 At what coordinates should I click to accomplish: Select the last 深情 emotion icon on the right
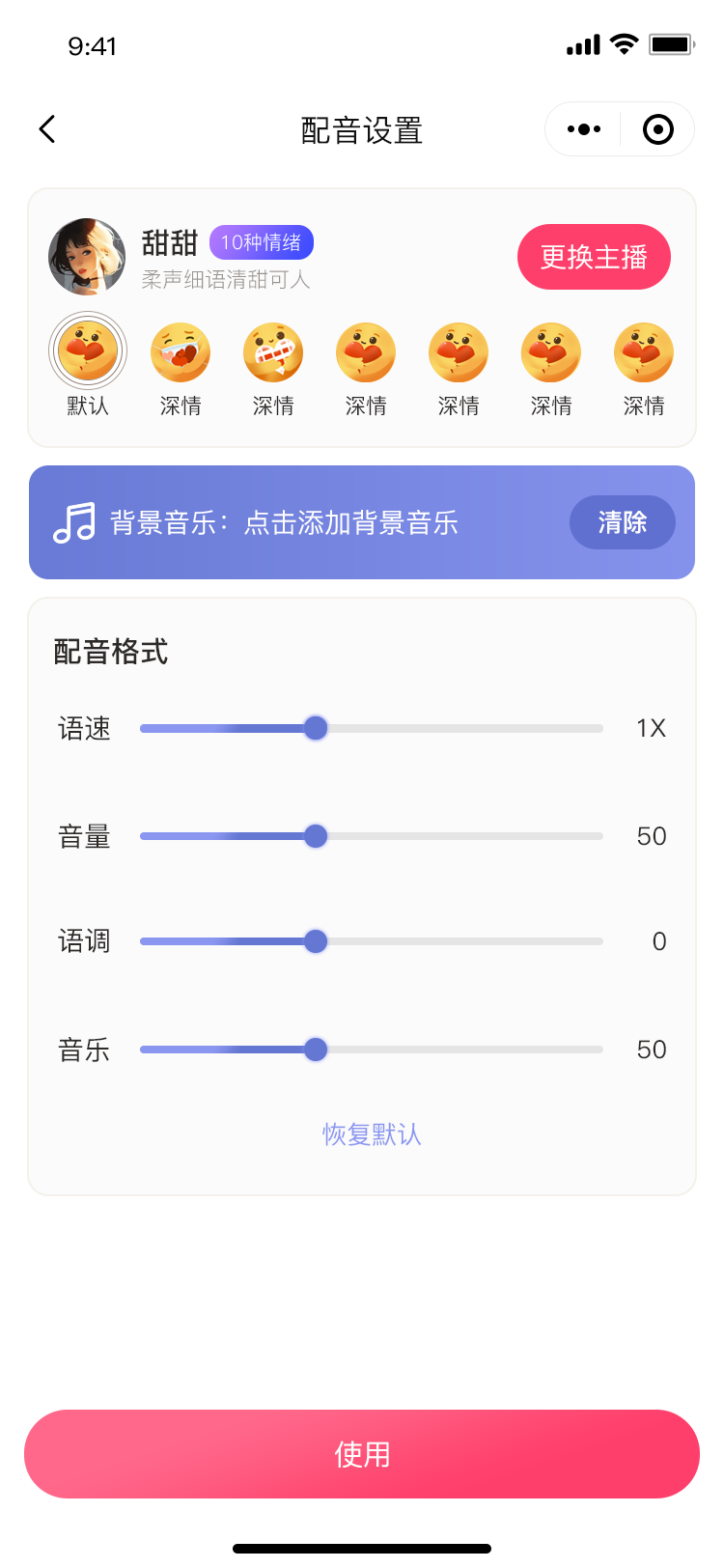coord(643,352)
